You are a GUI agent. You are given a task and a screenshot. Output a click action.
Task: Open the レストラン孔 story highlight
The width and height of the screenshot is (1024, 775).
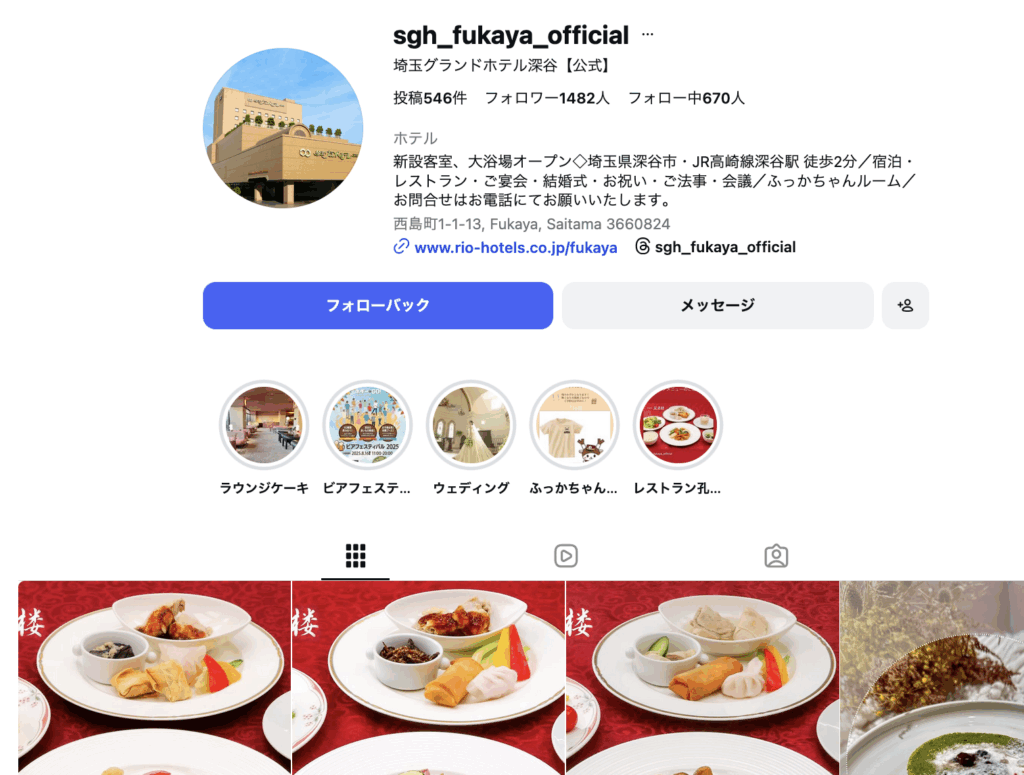tap(678, 425)
